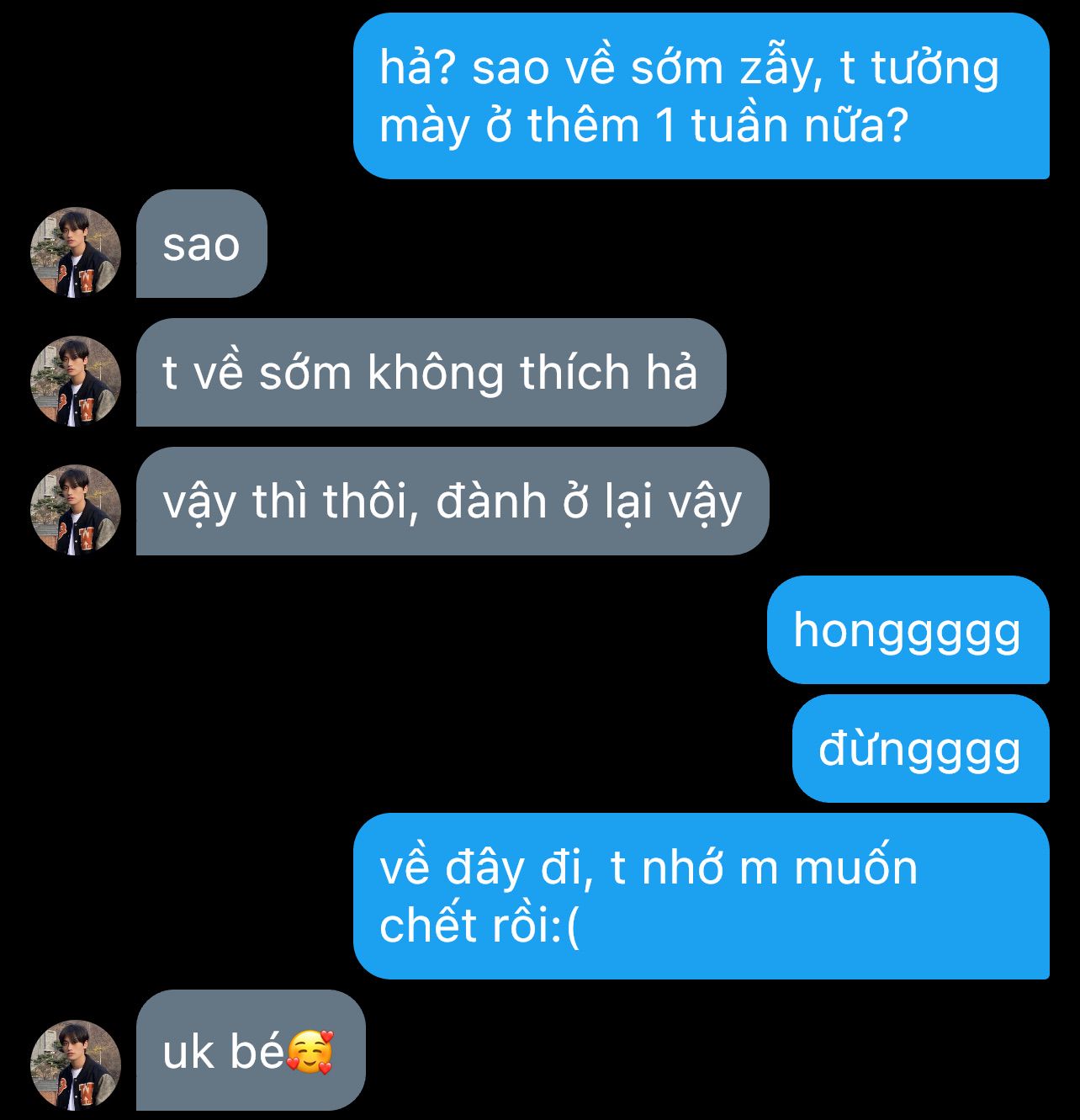Viewport: 1080px width, 1120px height.
Task: Open sender's avatar beside the "sao" message
Action: (x=76, y=252)
